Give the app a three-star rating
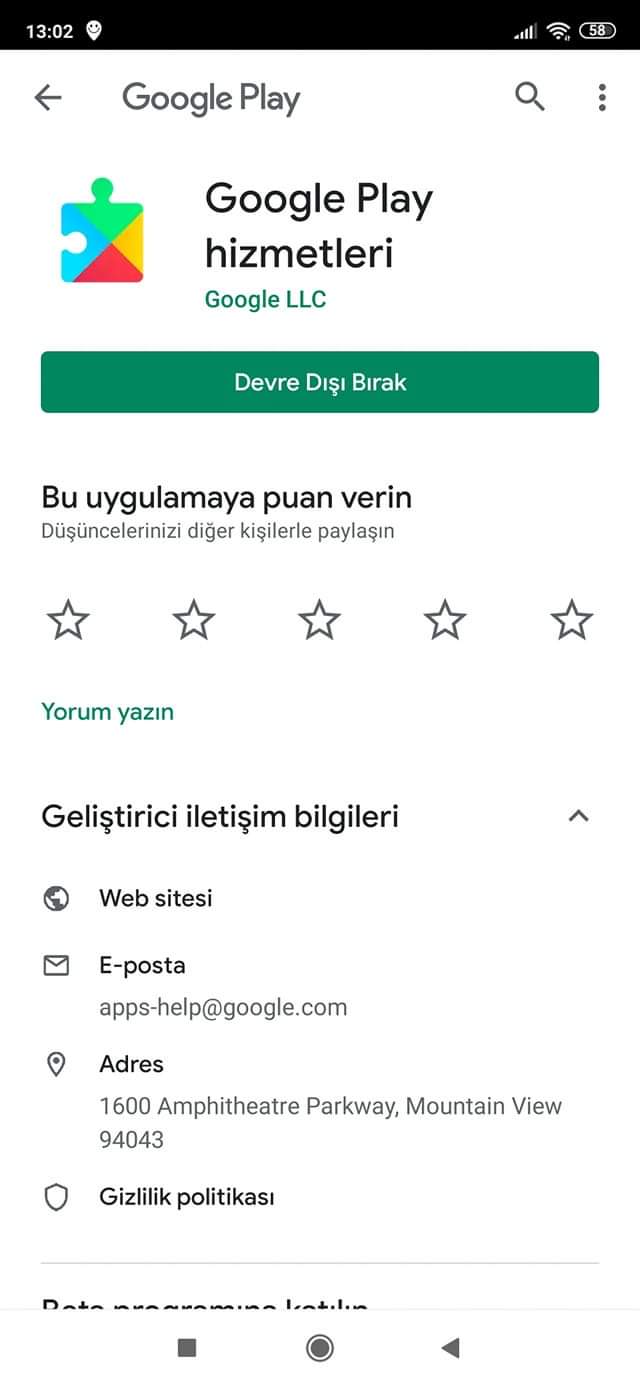640x1386 pixels. 320,621
